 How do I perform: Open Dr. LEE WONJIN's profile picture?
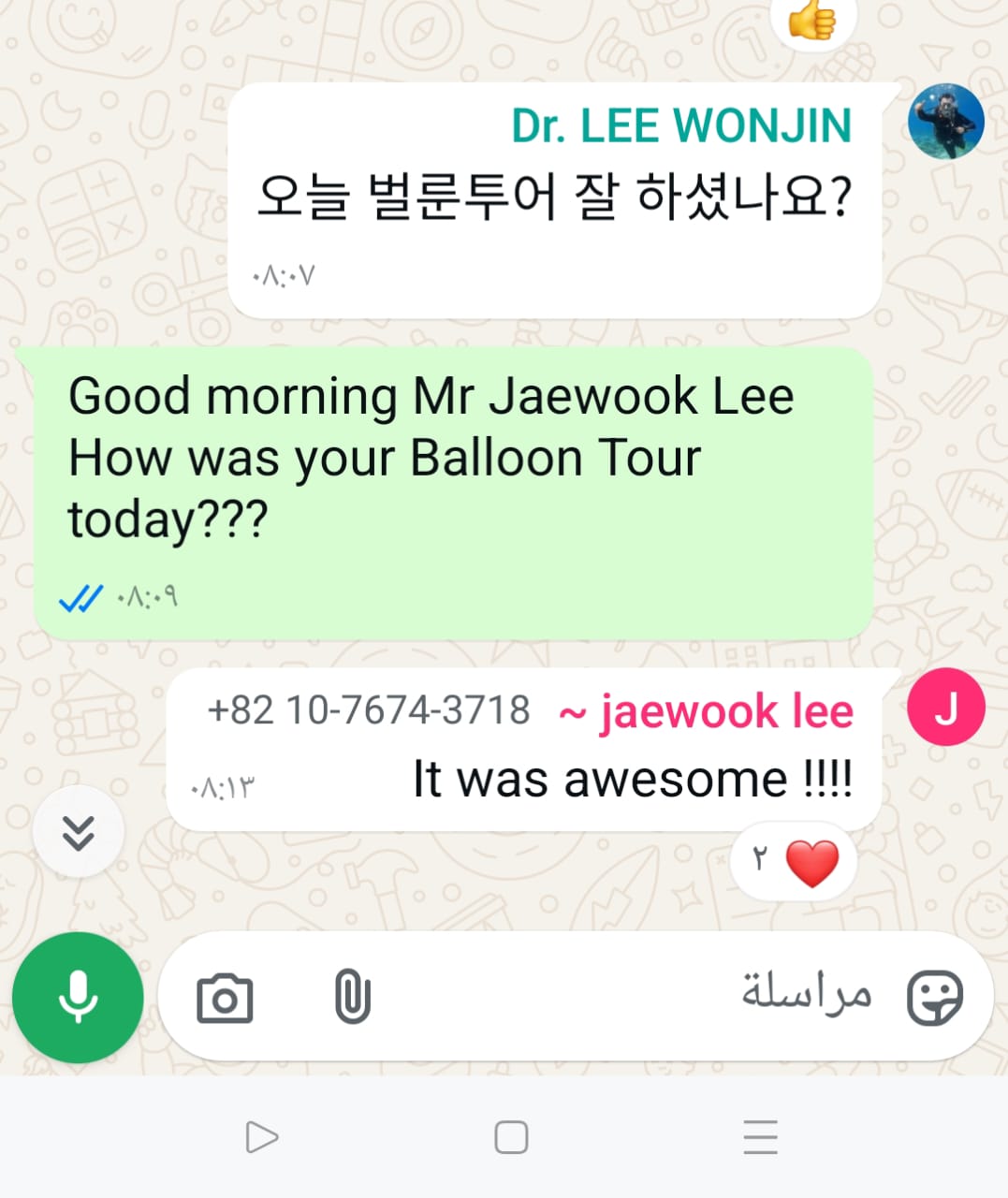945,122
